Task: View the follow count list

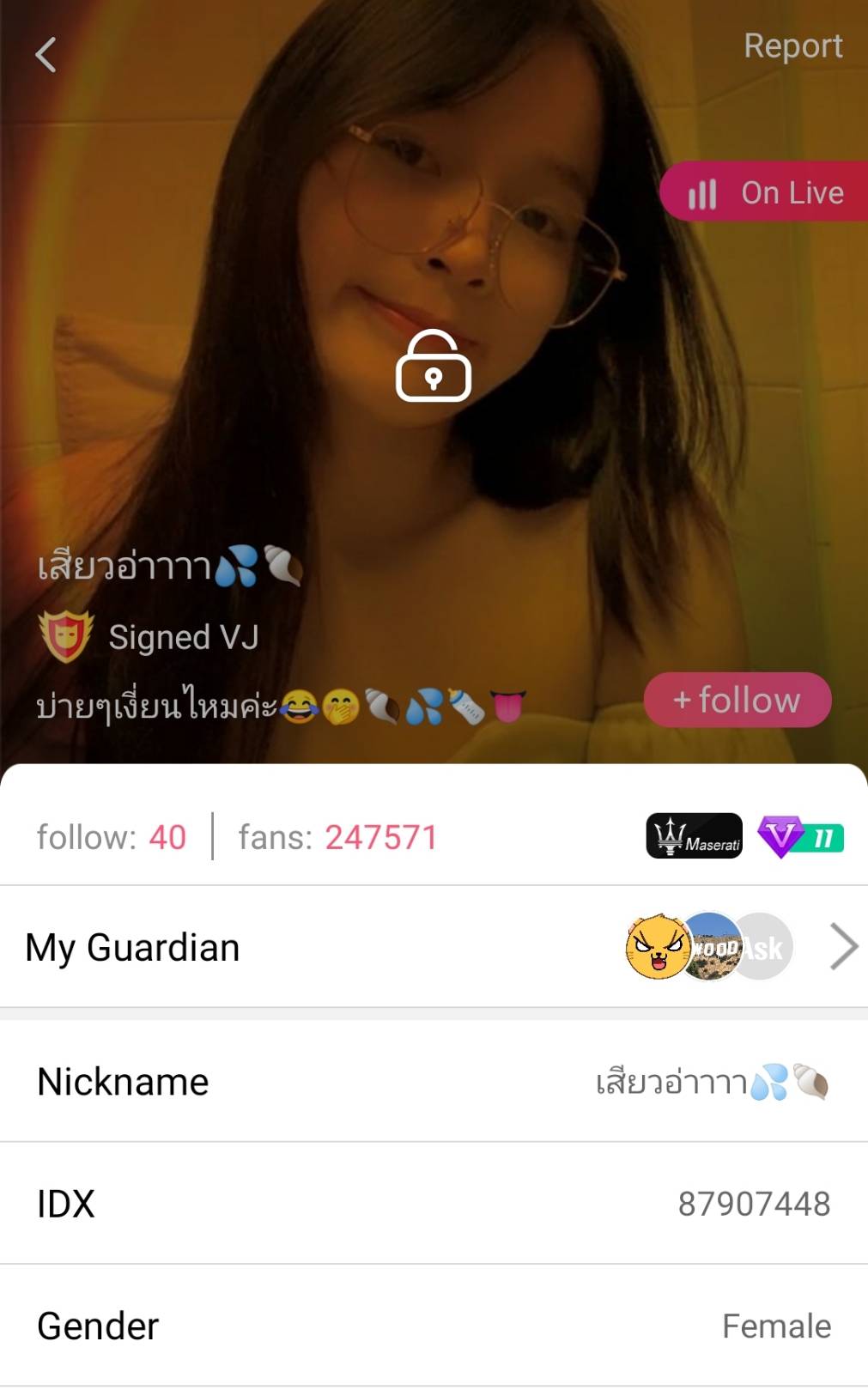Action: coord(112,837)
